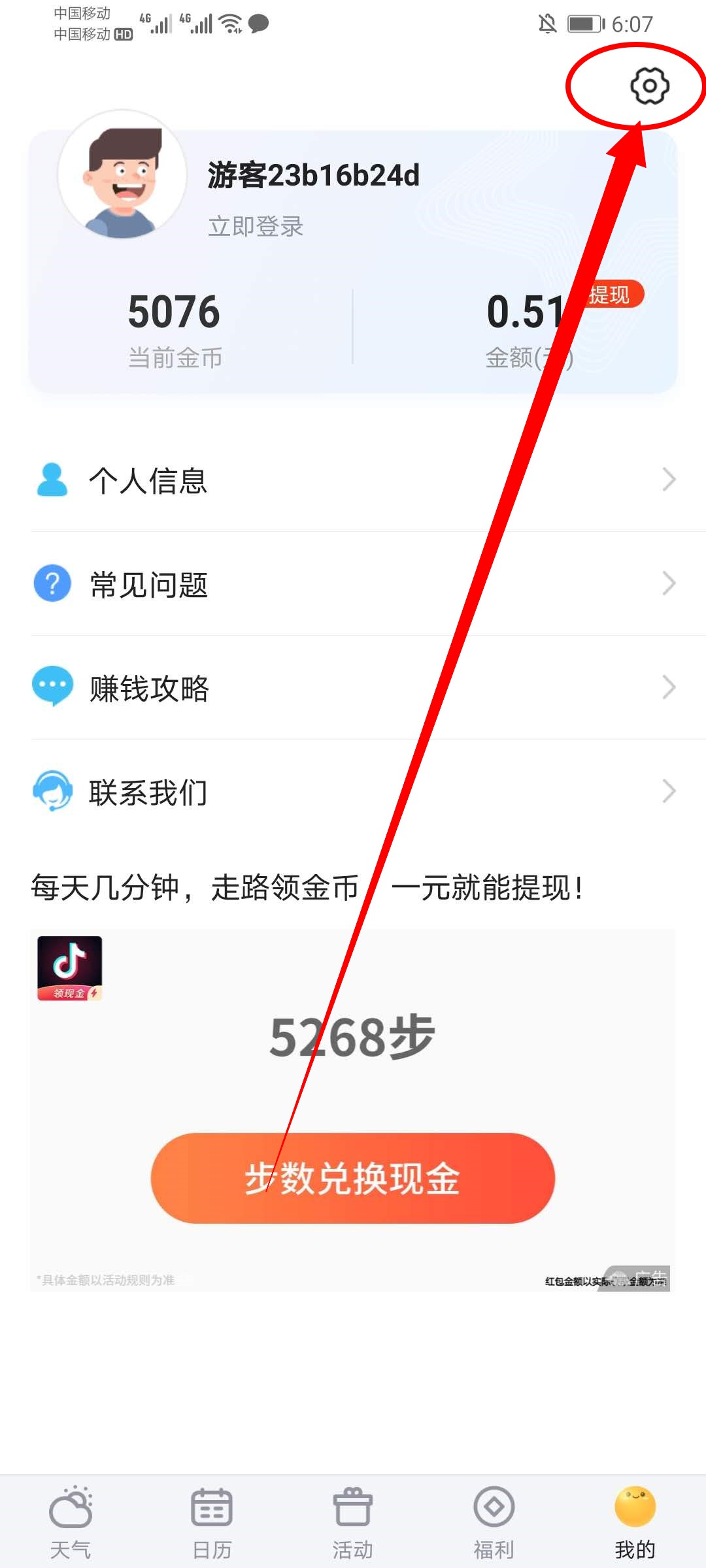Open 赚钱攻略 row
This screenshot has height=1568, width=706.
[353, 688]
